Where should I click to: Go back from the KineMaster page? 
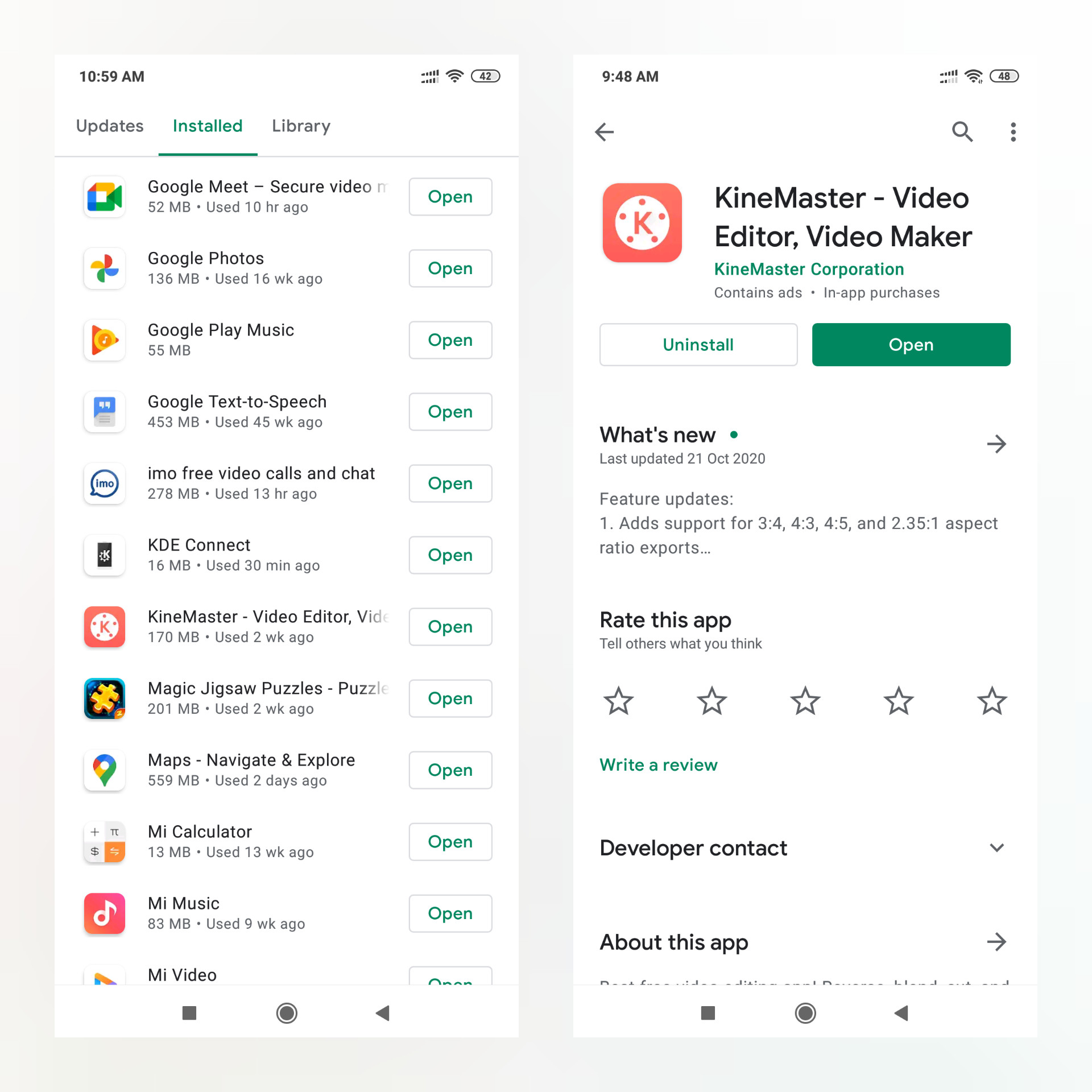pyautogui.click(x=605, y=132)
